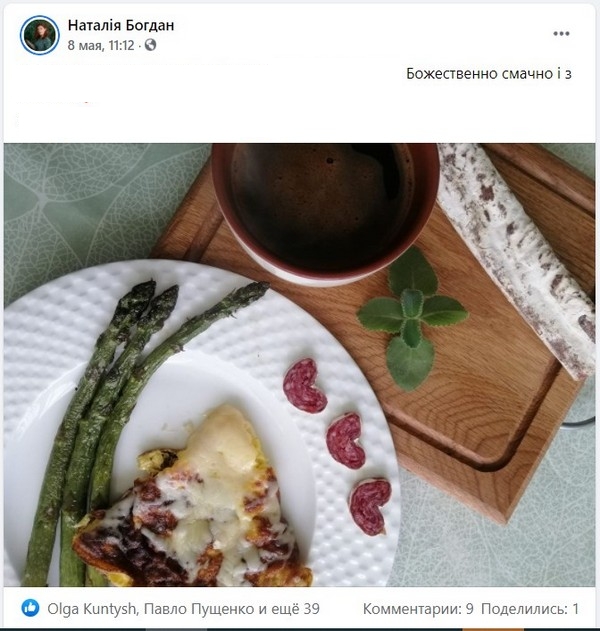This screenshot has width=600, height=631.
Task: Open Наталія Богдан's profile name link
Action: [120, 25]
